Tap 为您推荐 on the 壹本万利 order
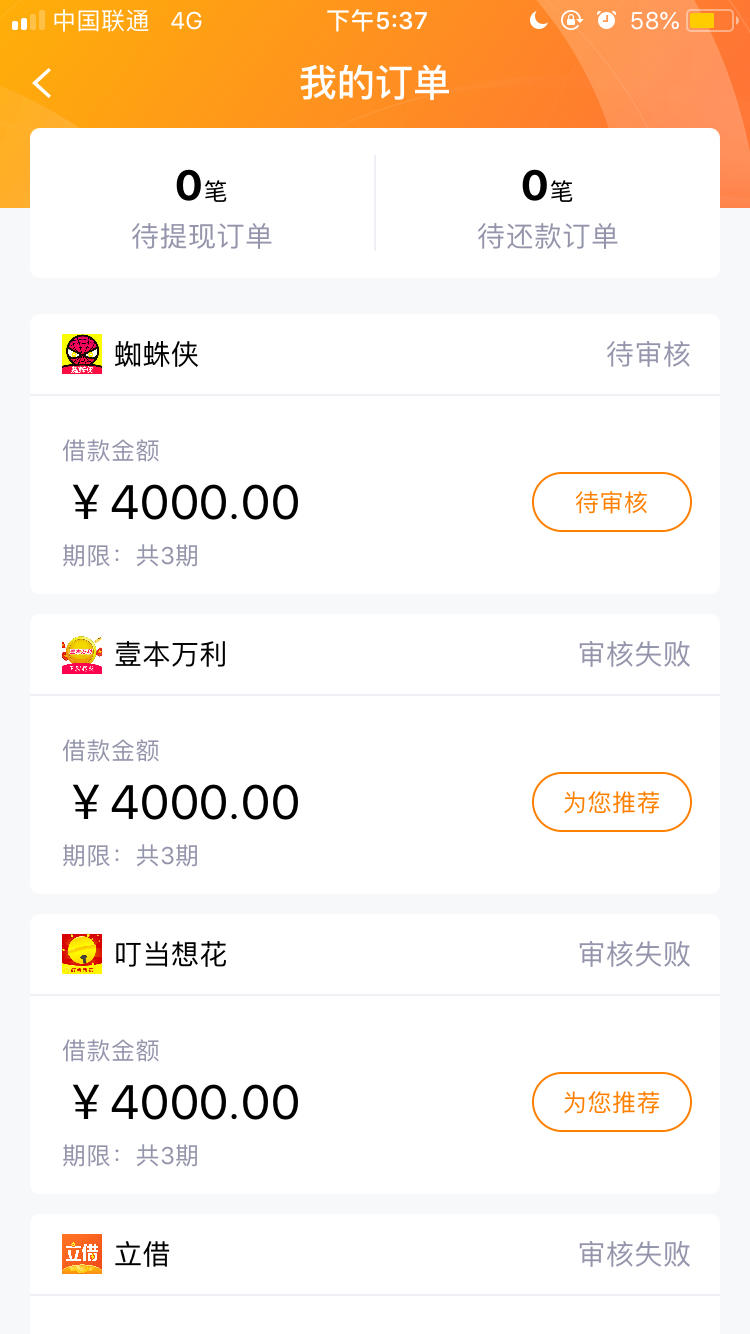 [x=612, y=802]
